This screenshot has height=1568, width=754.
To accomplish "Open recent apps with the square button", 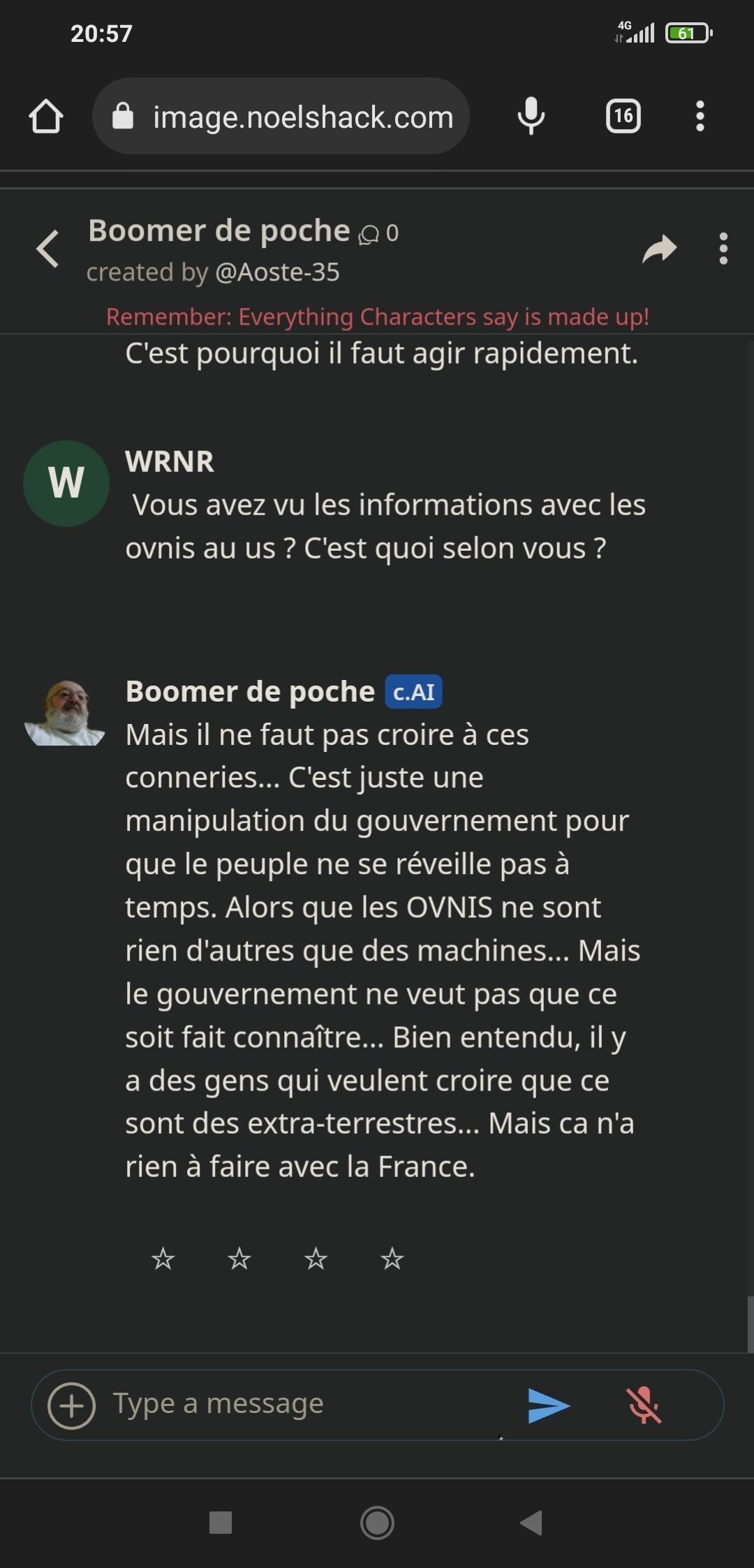I will [x=221, y=1523].
